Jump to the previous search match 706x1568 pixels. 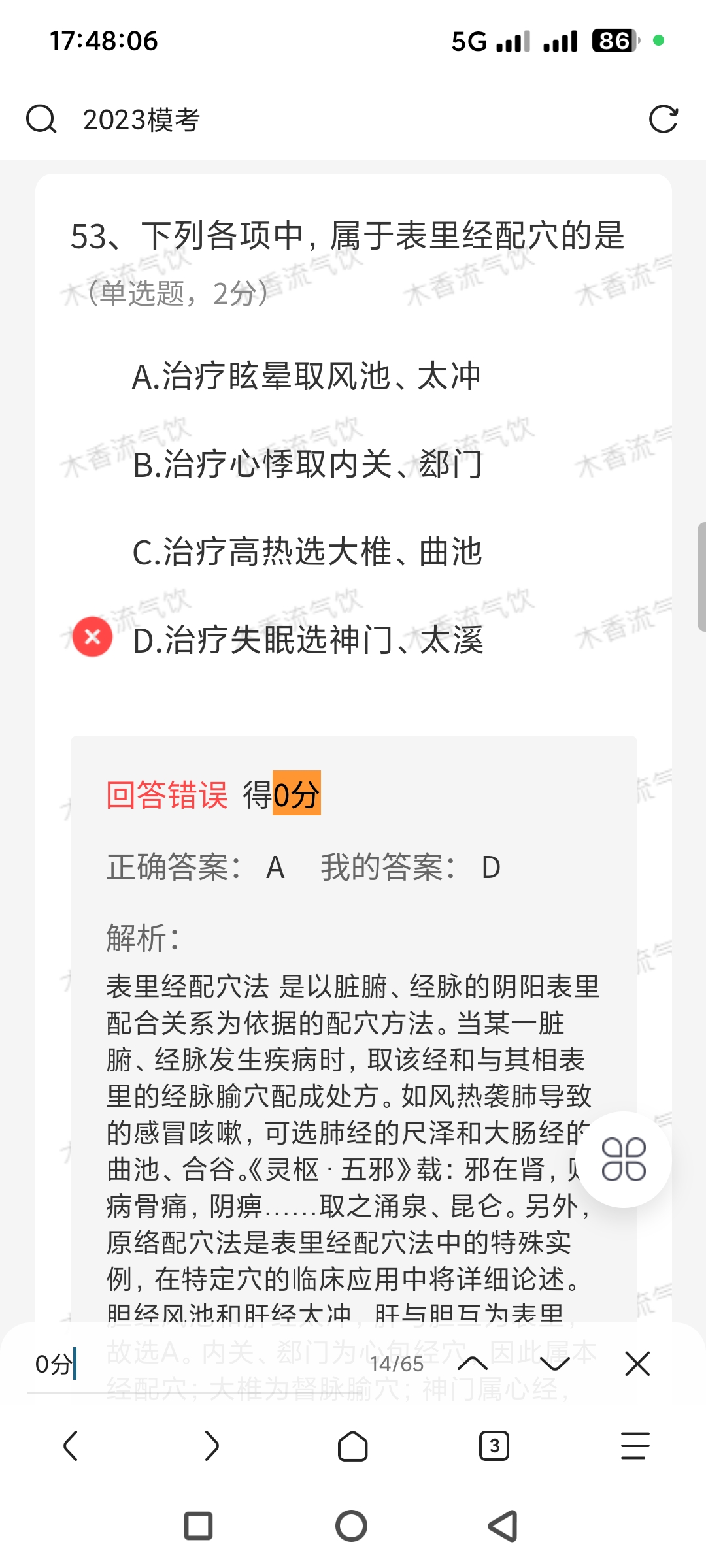473,1364
